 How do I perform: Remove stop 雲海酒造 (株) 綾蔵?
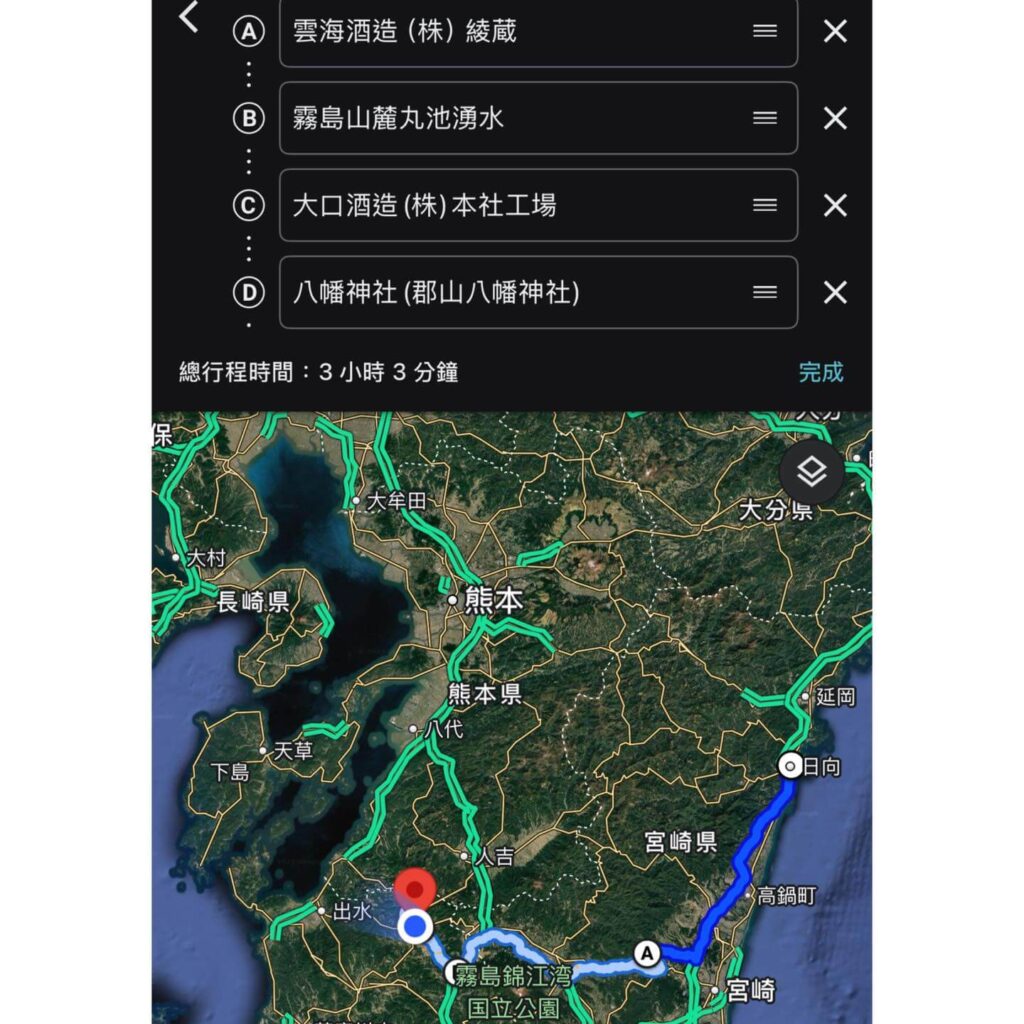(x=835, y=32)
